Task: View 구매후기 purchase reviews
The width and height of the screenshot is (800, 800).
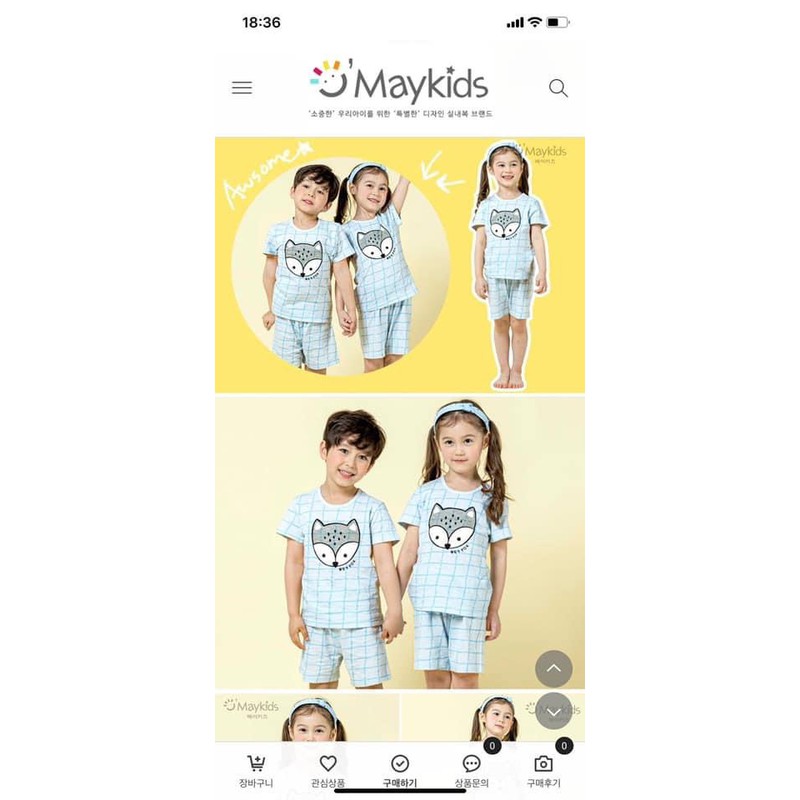Action: [544, 770]
